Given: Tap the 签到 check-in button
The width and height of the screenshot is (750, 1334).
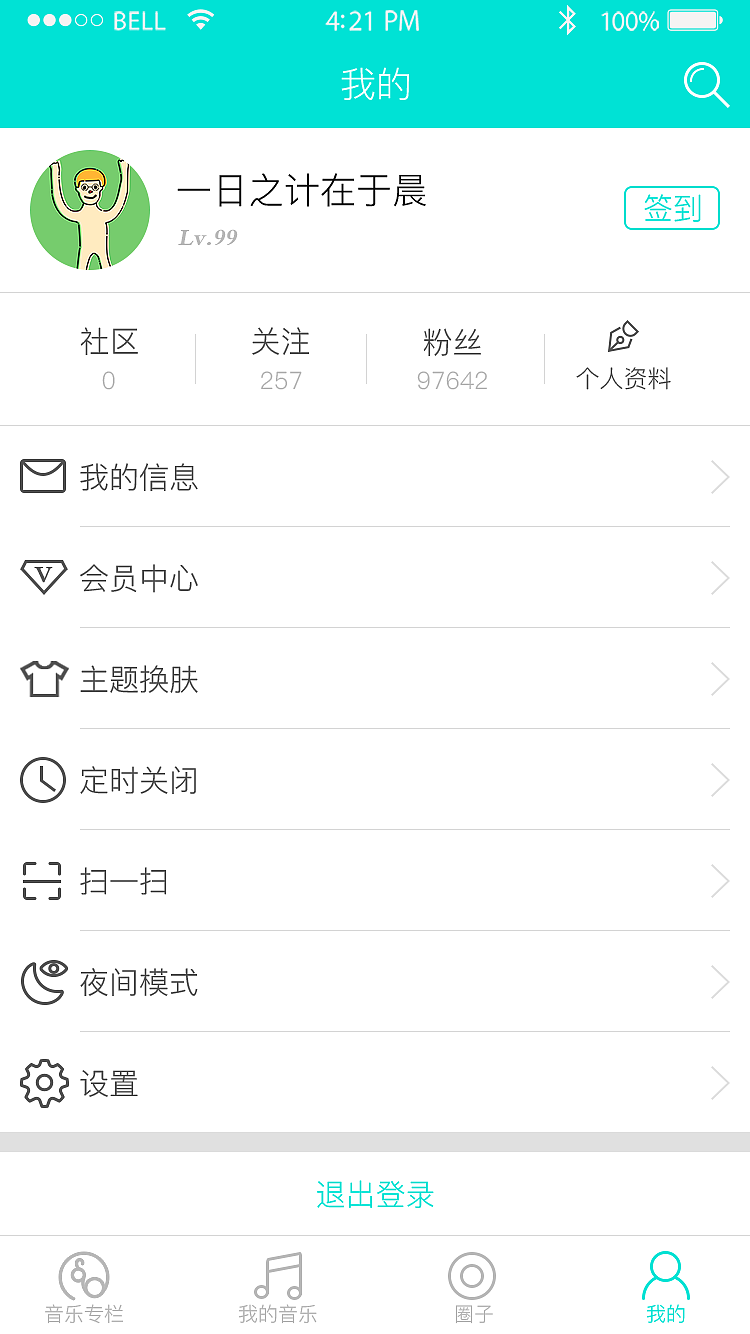Looking at the screenshot, I should [671, 208].
